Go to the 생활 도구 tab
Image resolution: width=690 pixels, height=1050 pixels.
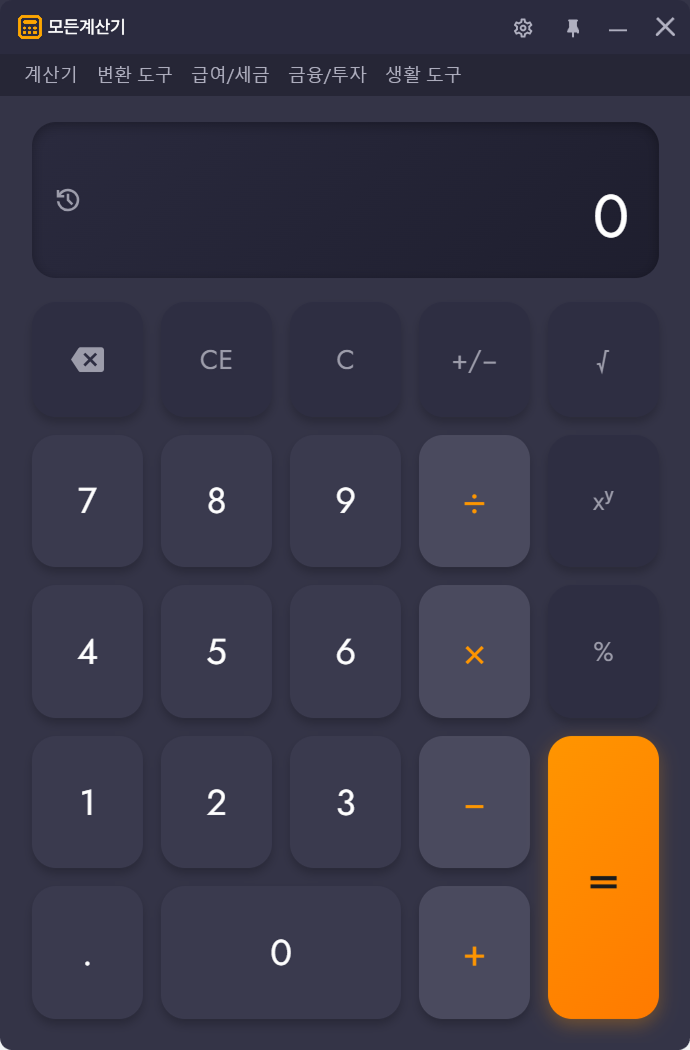coord(423,74)
